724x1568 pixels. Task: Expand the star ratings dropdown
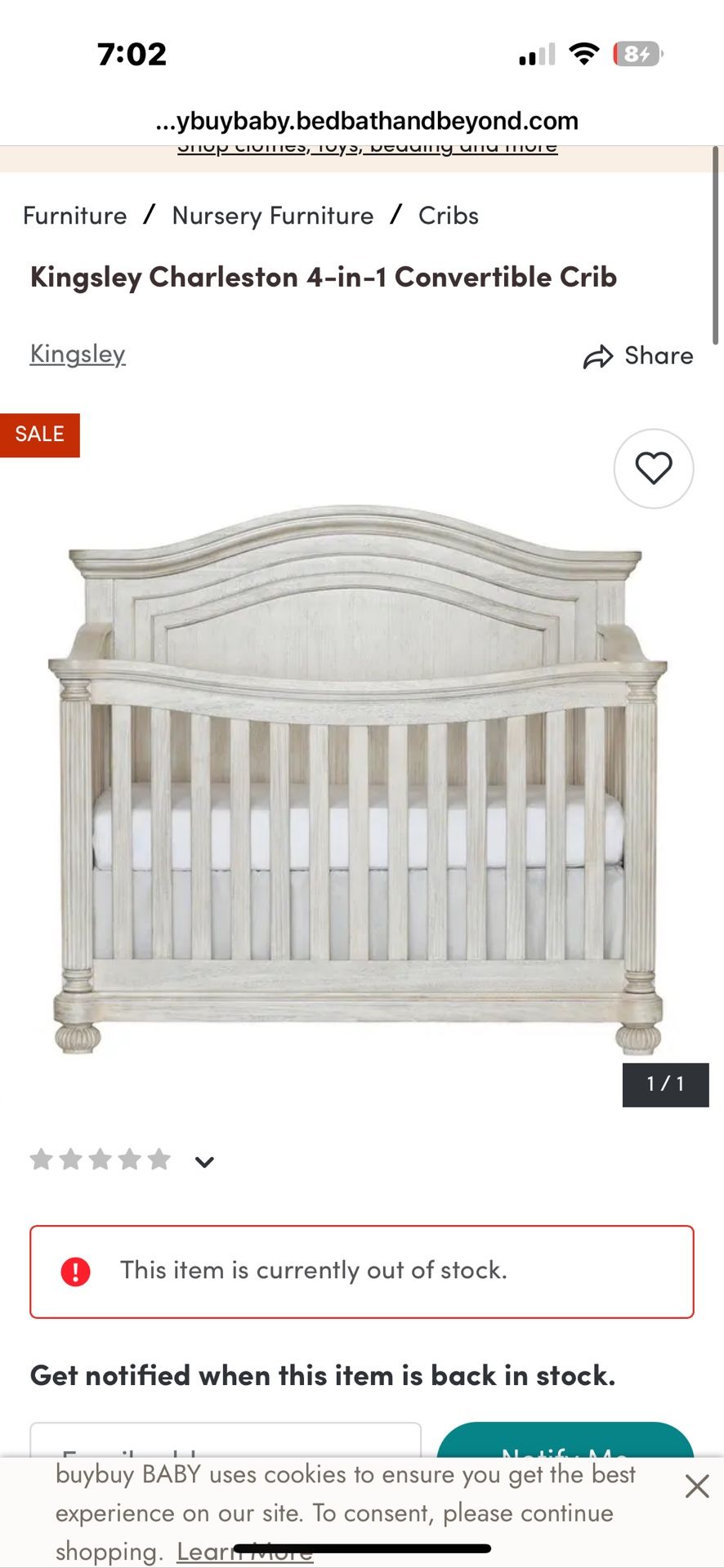(204, 1161)
